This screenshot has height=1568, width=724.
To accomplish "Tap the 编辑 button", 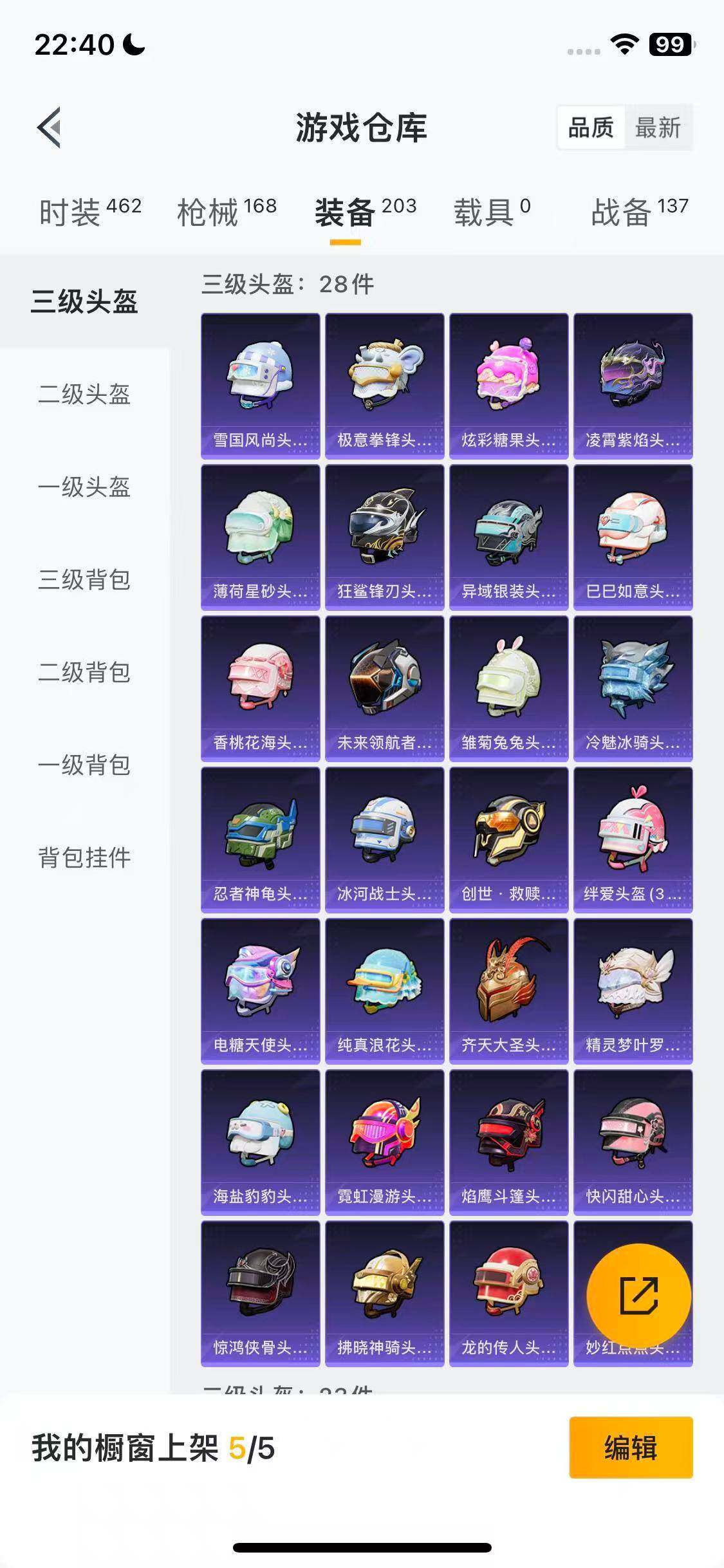I will pos(631,1448).
